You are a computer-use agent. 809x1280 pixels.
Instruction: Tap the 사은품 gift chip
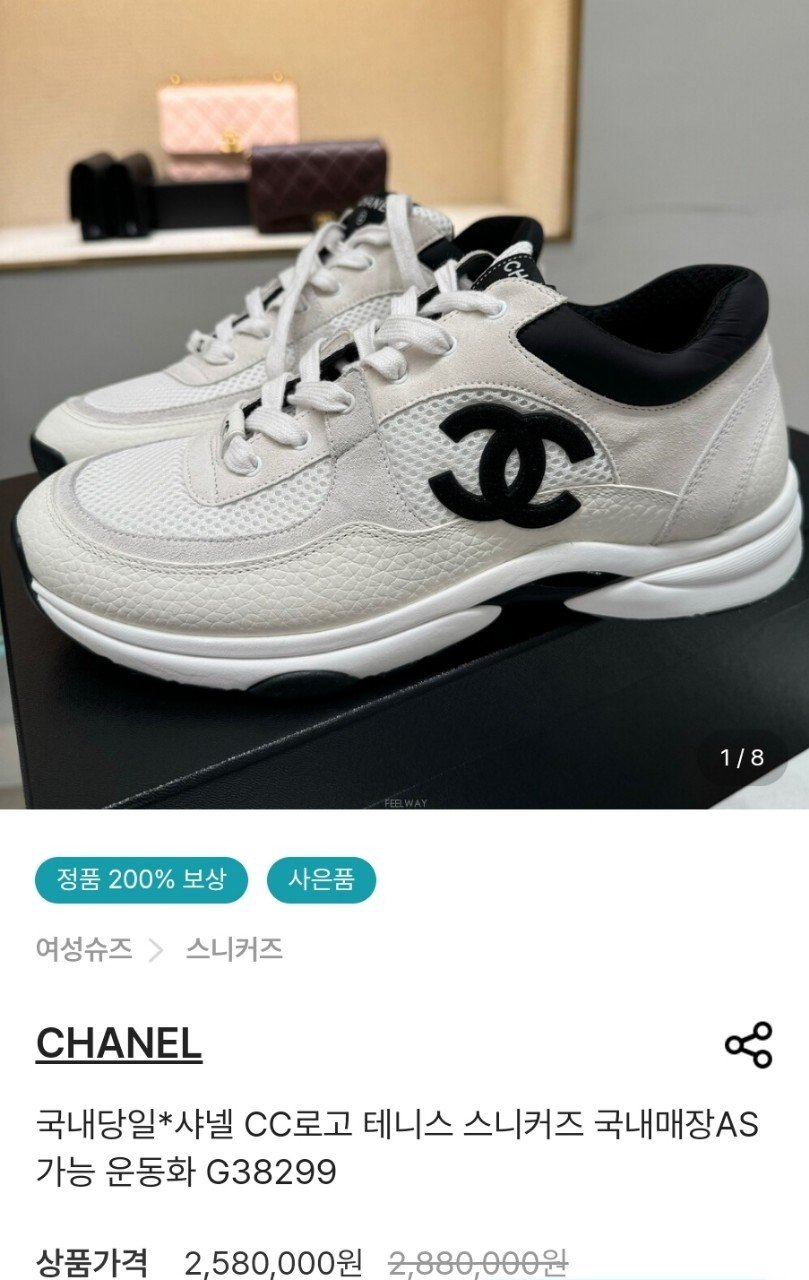321,881
